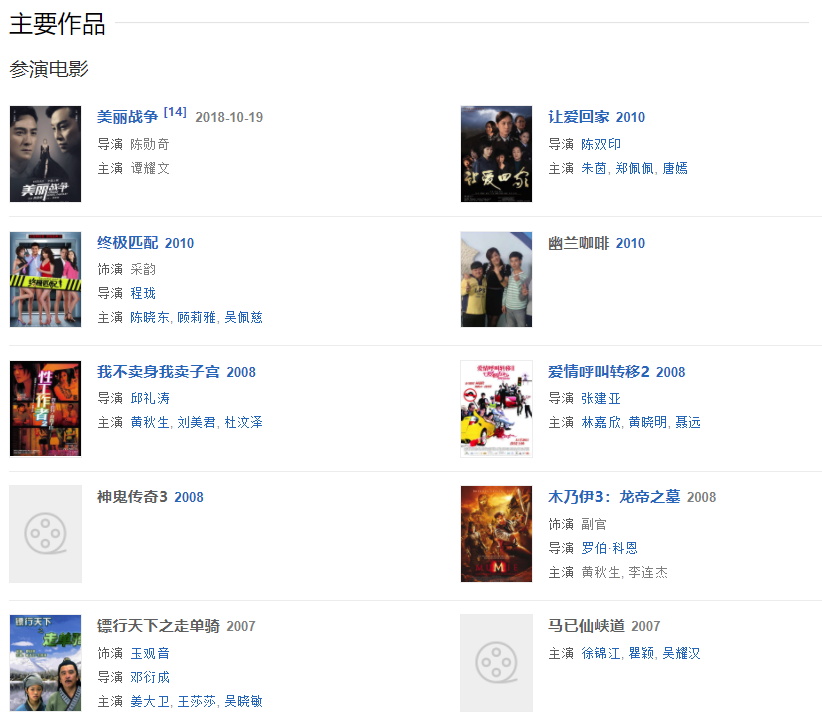822x728 pixels.
Task: Open actor 陈晓东's page
Action: [x=150, y=317]
